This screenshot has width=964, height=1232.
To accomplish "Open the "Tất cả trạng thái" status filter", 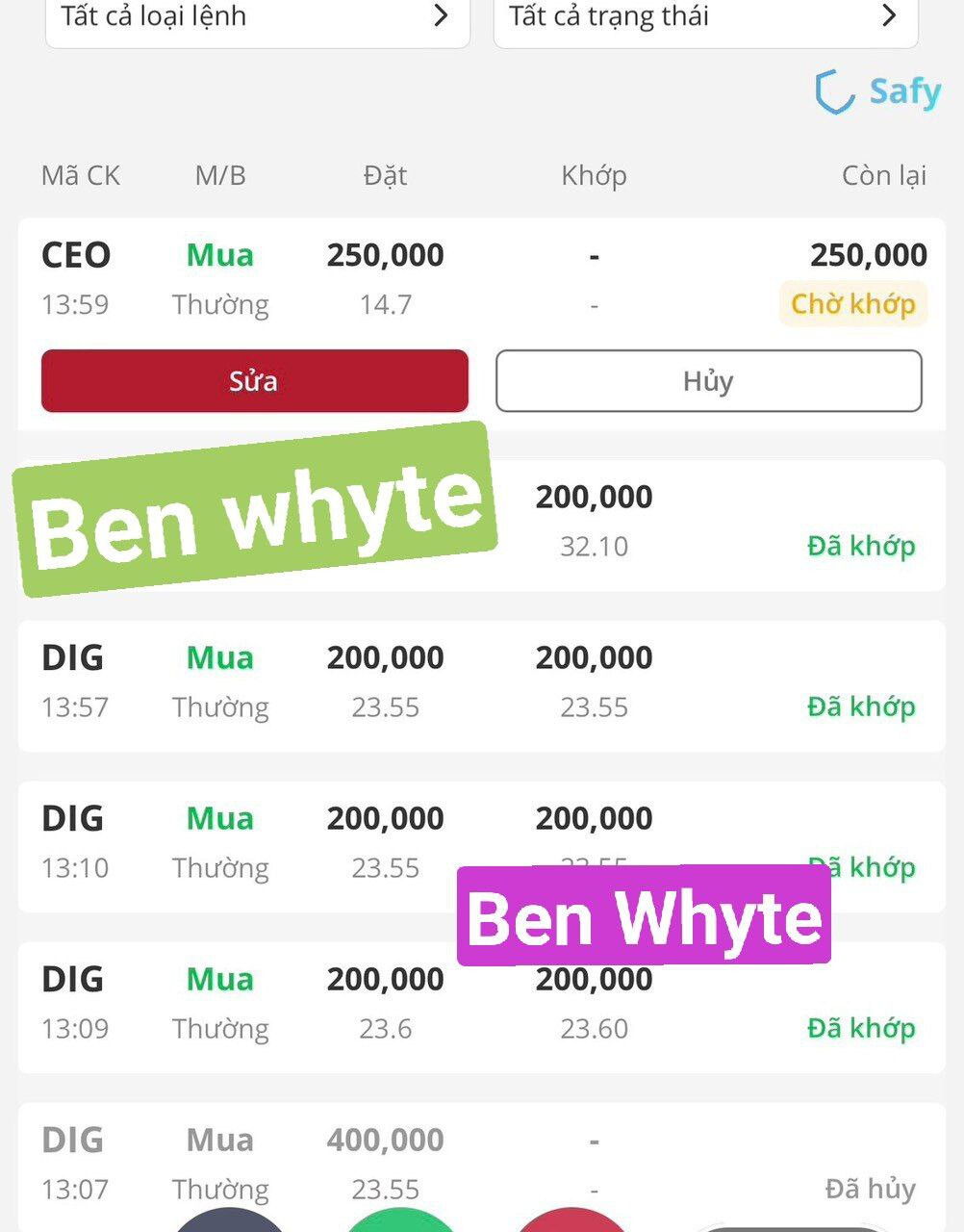I will click(705, 17).
